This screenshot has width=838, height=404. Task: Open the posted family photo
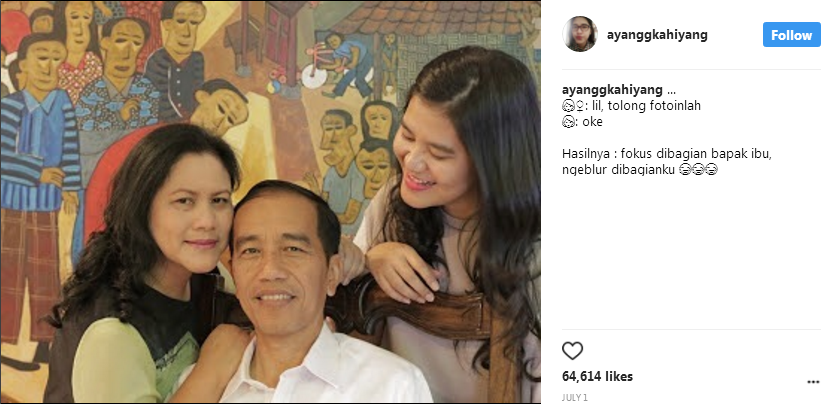click(x=270, y=202)
